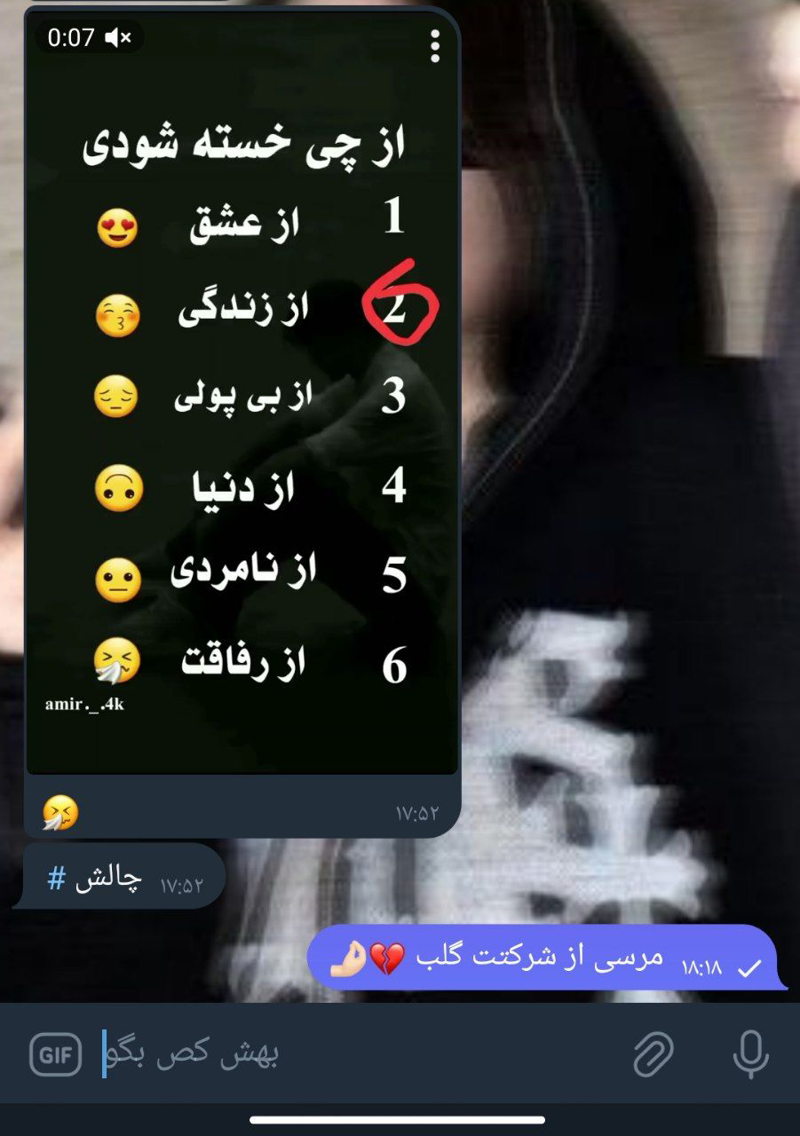Attach a file with the paperclip

(653, 1054)
